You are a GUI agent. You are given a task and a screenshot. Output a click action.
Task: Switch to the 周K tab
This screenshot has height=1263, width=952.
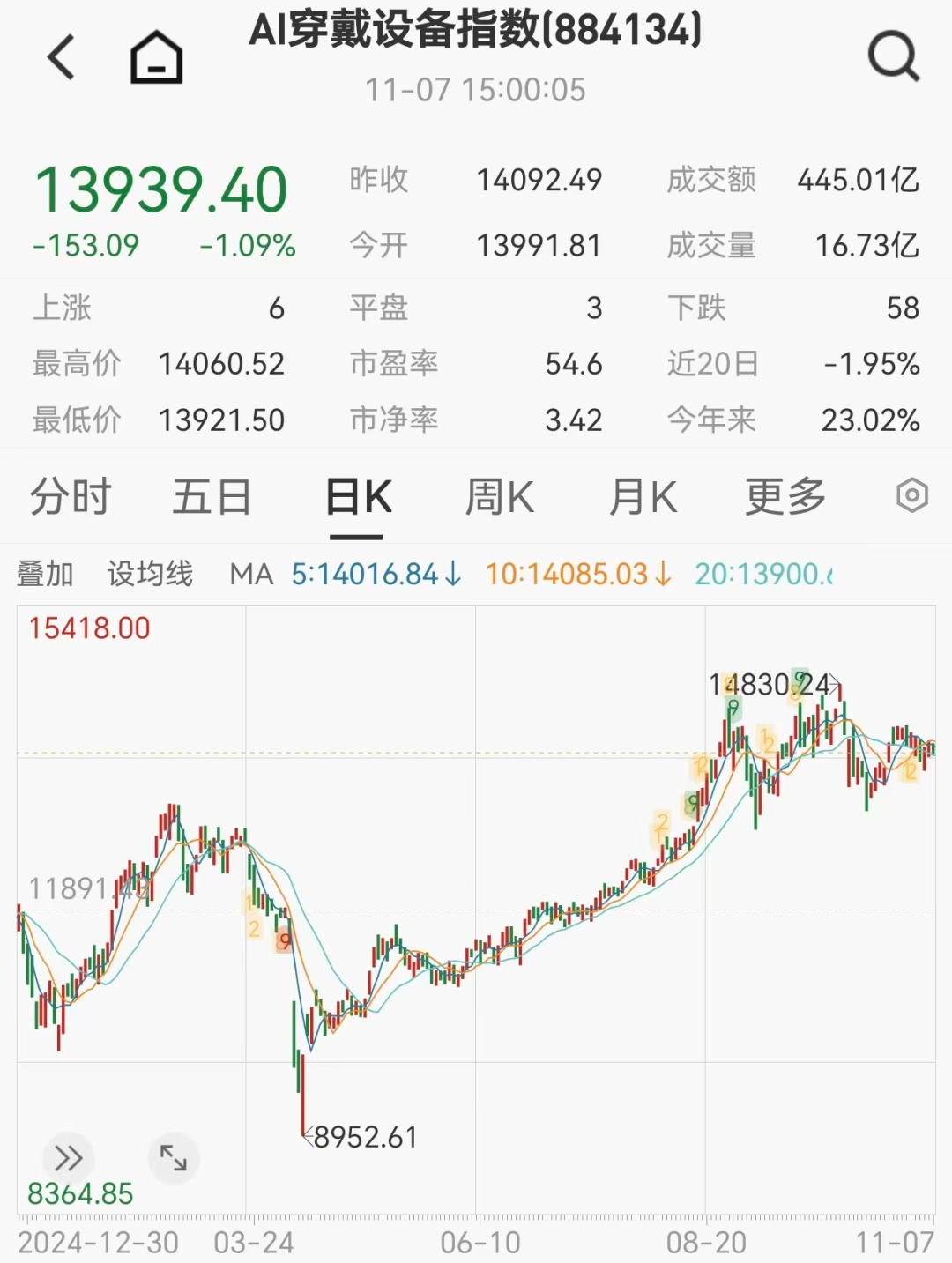click(499, 496)
